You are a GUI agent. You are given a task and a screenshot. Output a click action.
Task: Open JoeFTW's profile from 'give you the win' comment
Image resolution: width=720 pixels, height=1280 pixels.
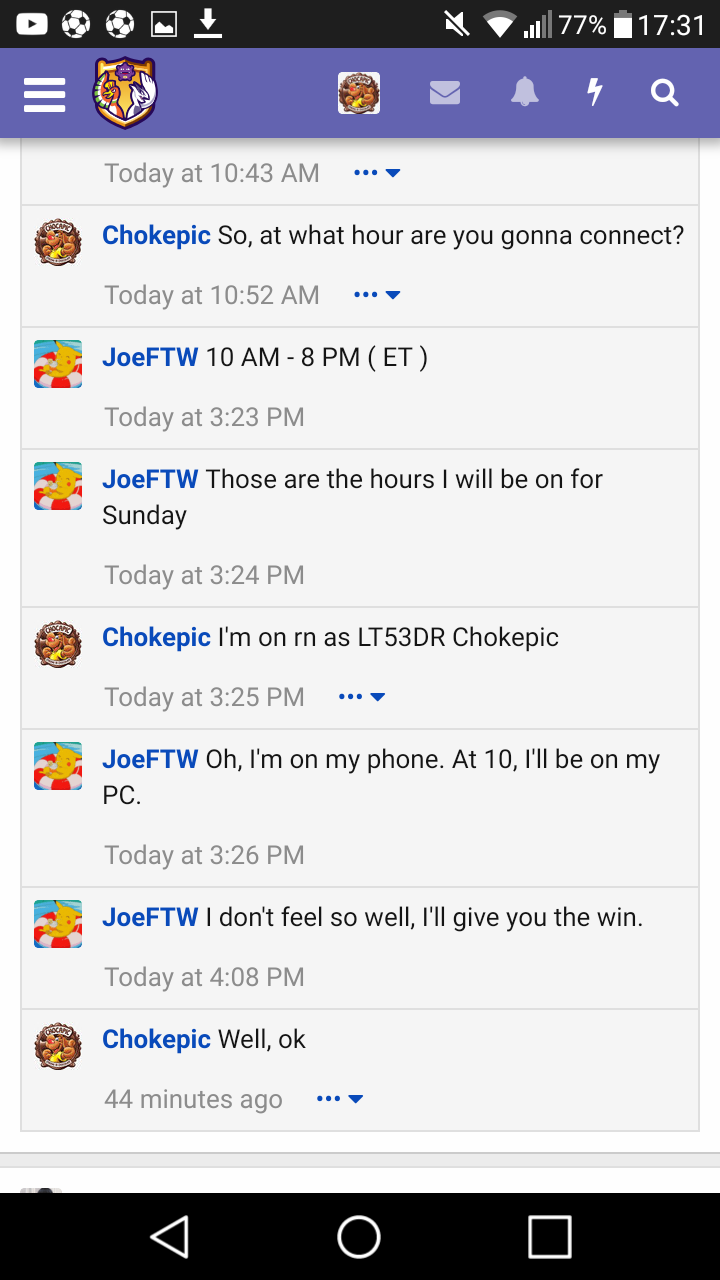(150, 917)
